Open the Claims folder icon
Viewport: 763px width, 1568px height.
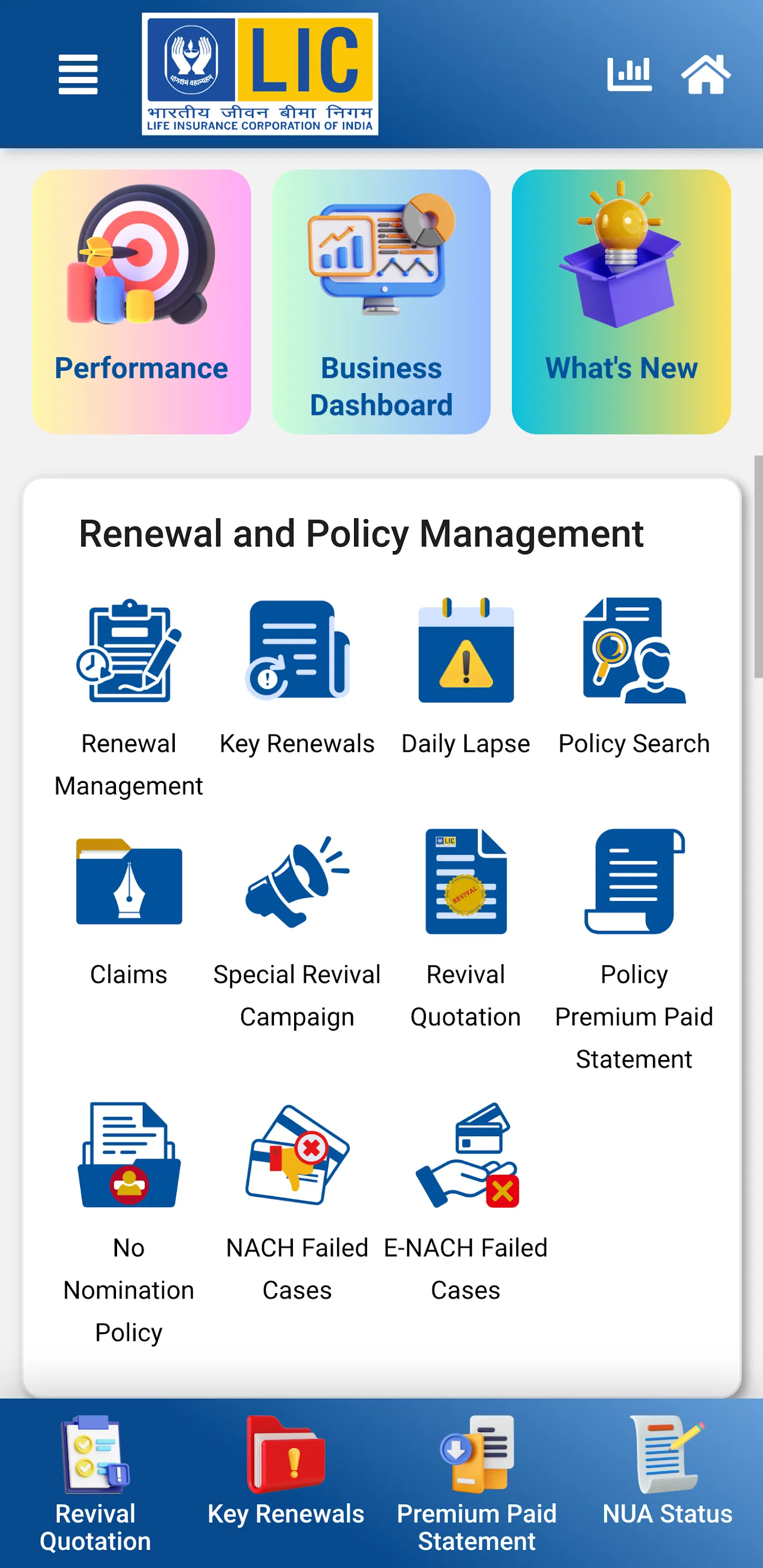(x=129, y=886)
